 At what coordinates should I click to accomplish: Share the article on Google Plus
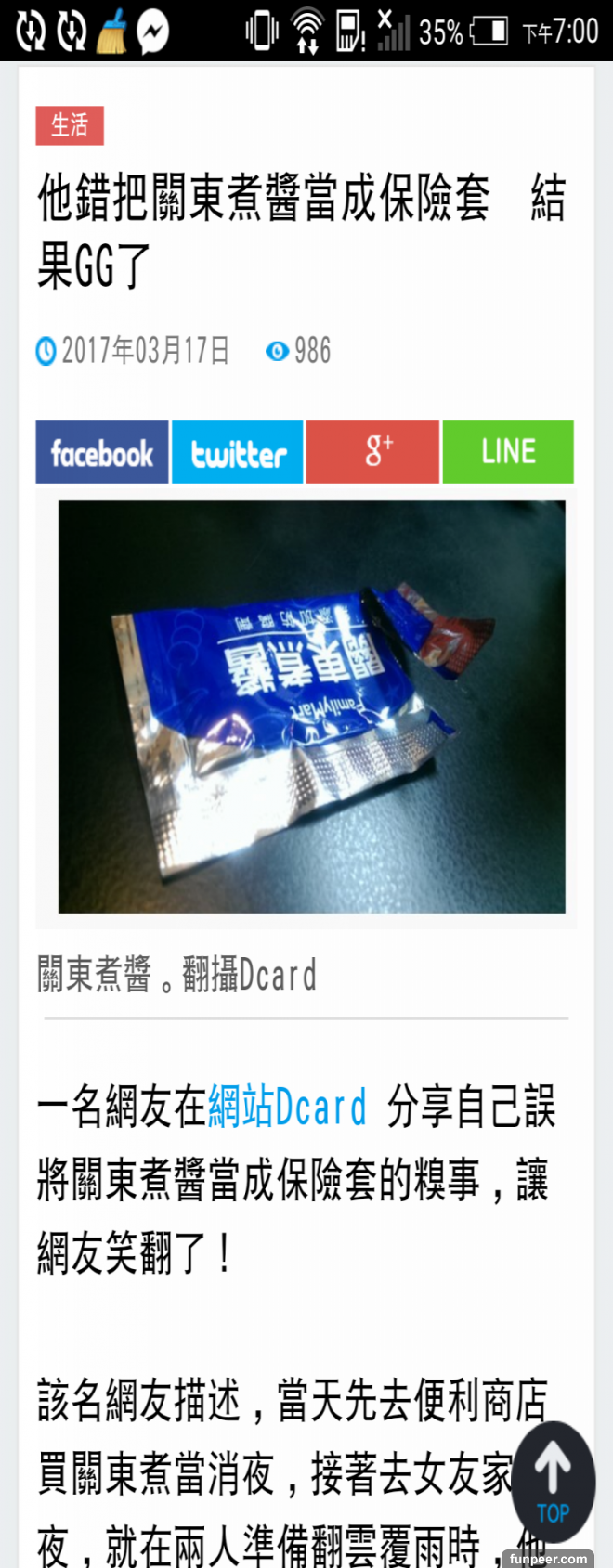click(372, 452)
